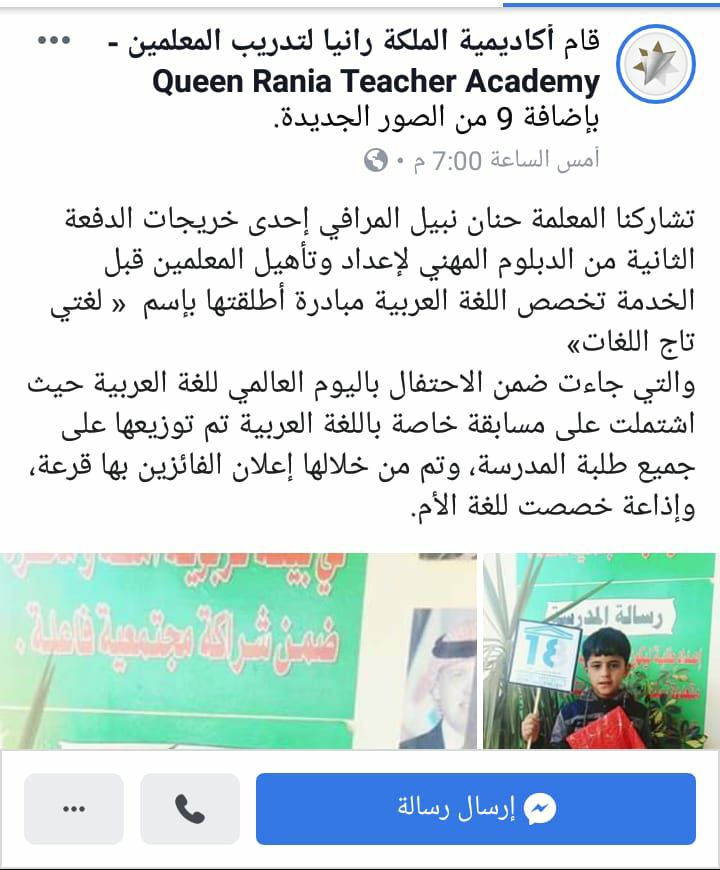
Task: Open the post options three-dot menu
Action: [54, 40]
